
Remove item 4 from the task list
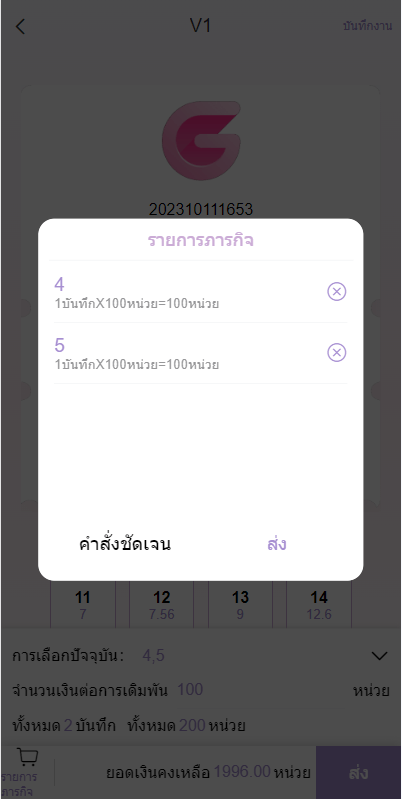click(x=336, y=291)
